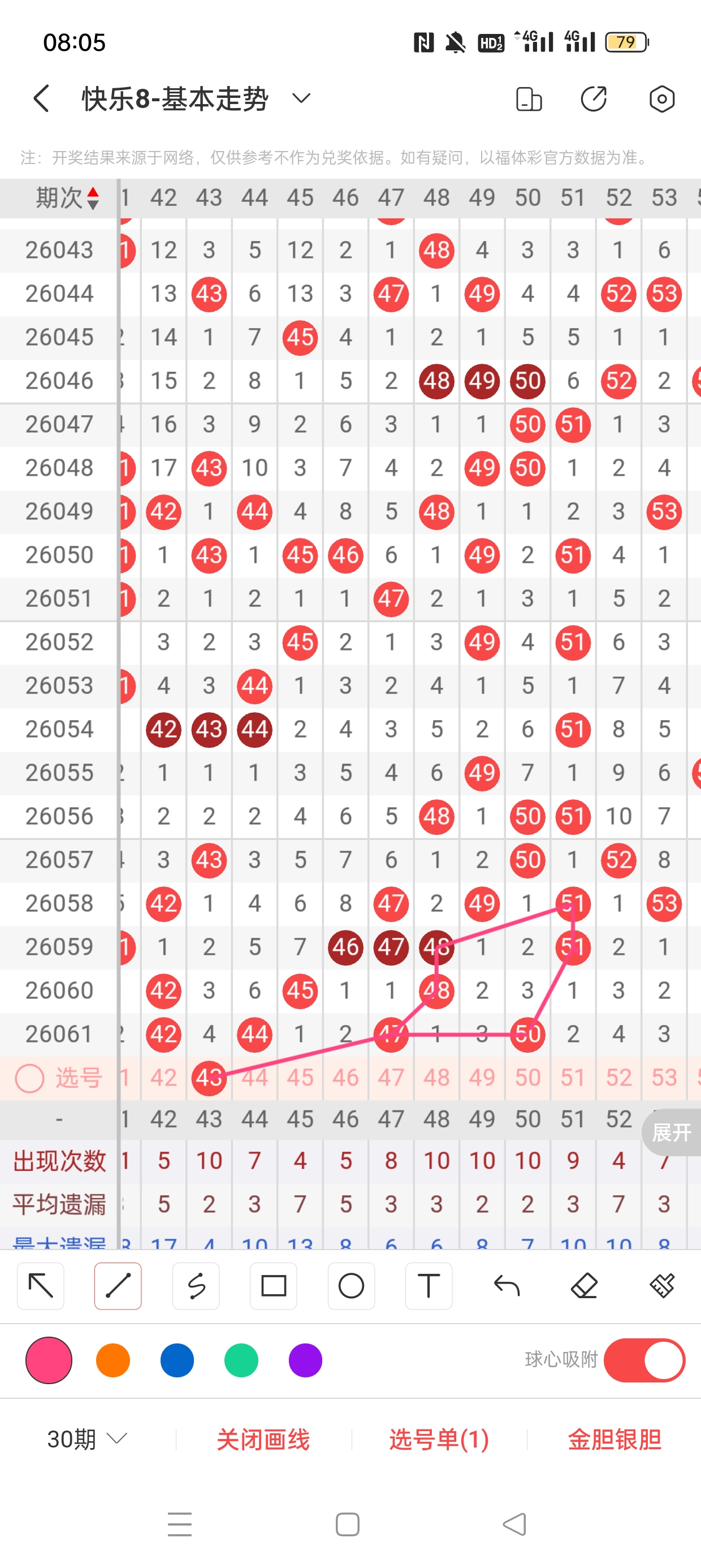Choose the blue drawing color
The image size is (701, 1568).
177,1360
